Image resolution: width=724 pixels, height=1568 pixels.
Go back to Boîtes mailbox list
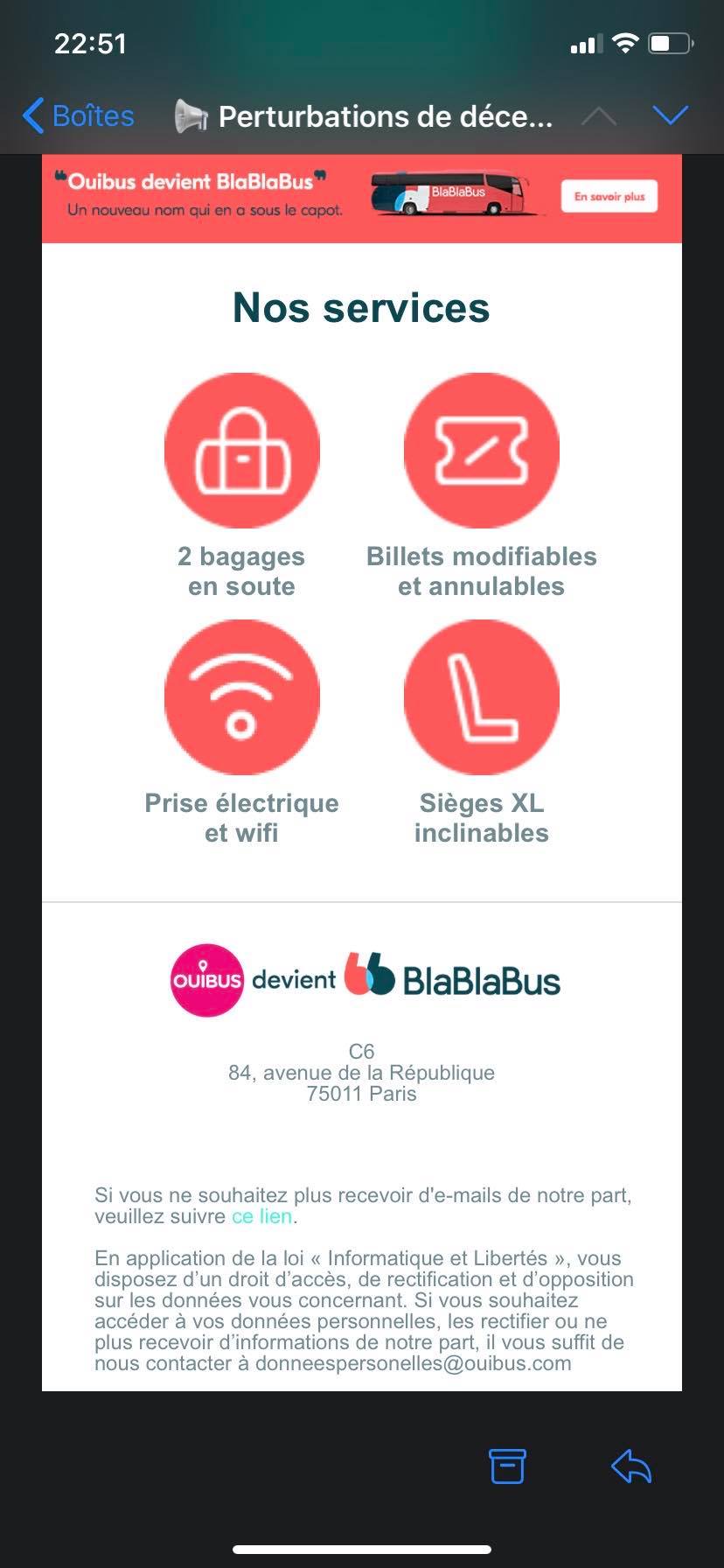point(79,116)
